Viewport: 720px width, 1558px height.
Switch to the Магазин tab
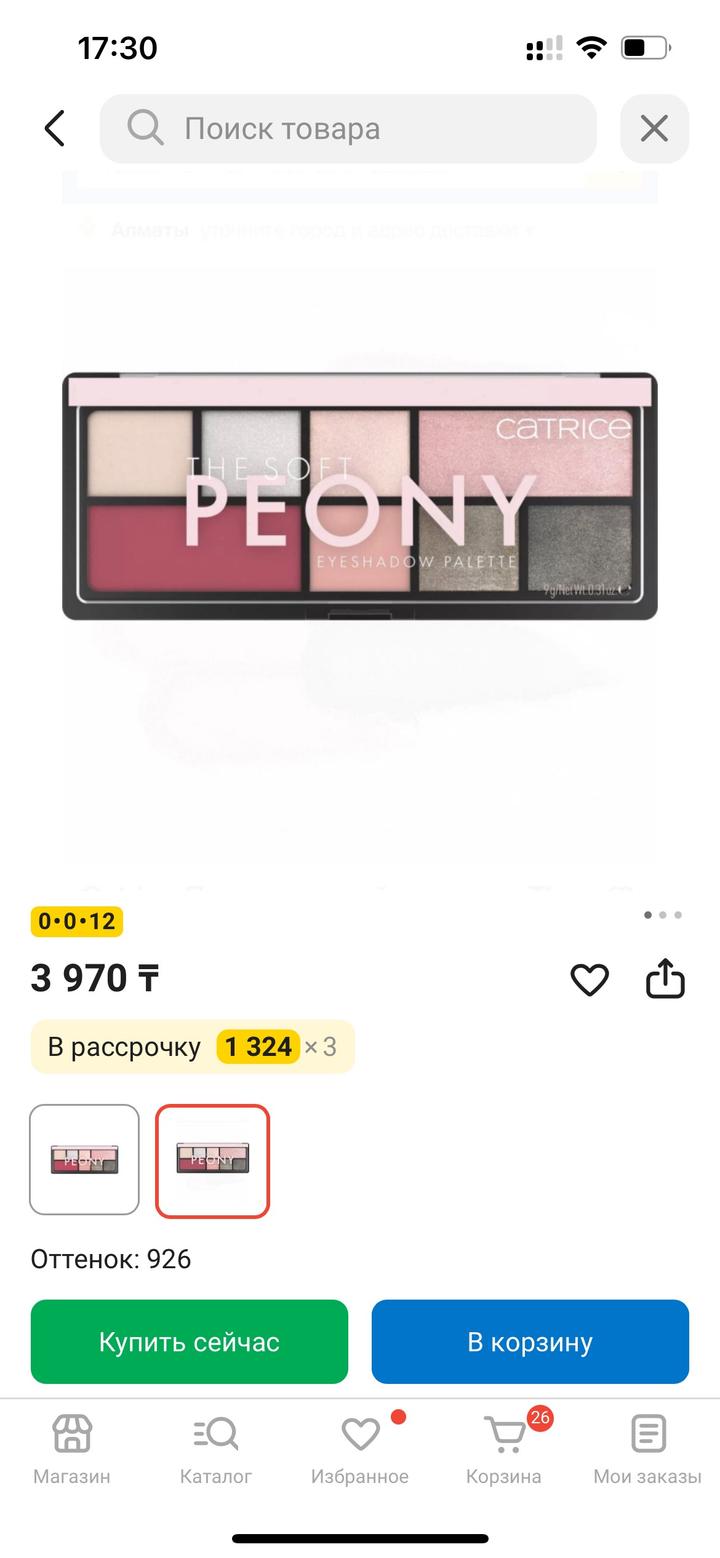point(72,1448)
